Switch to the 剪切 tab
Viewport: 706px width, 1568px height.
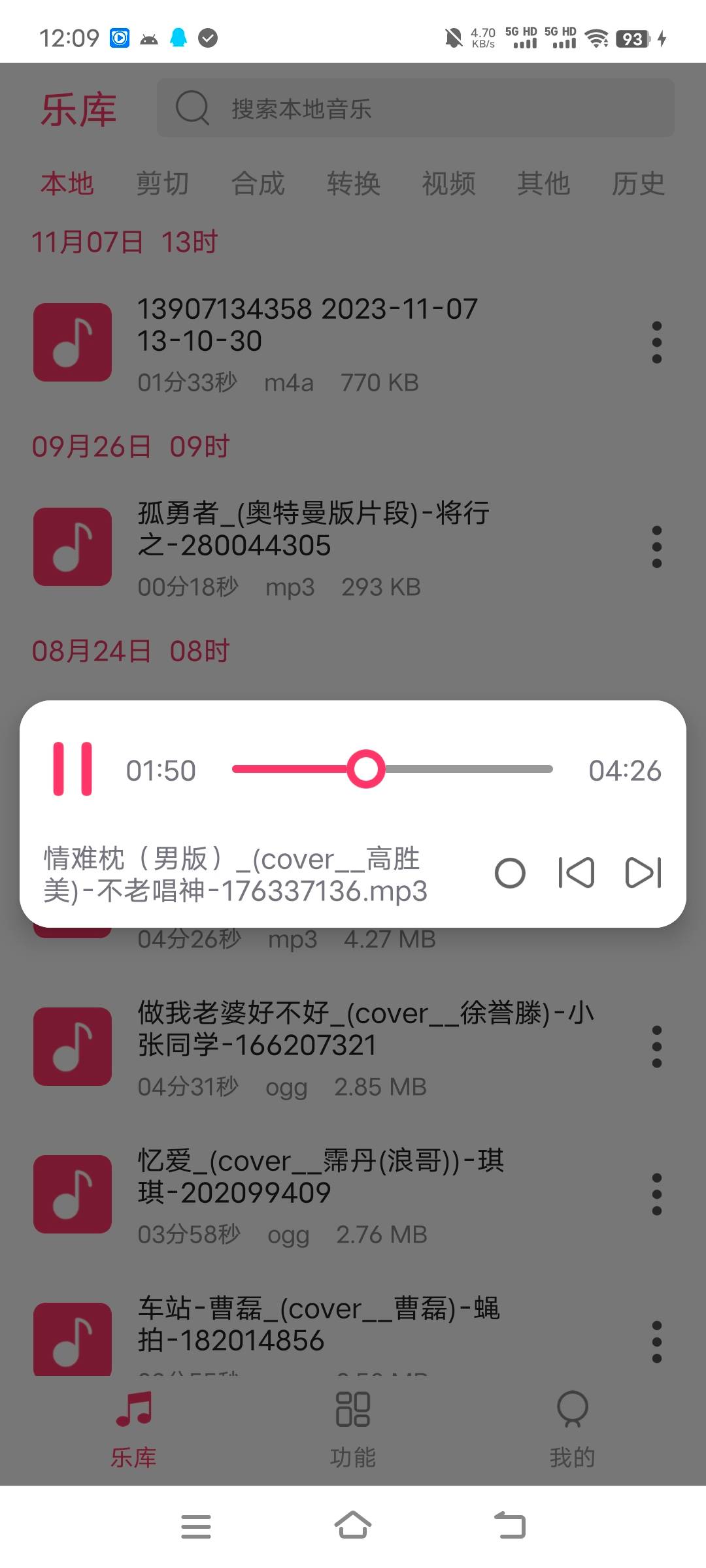click(x=162, y=184)
